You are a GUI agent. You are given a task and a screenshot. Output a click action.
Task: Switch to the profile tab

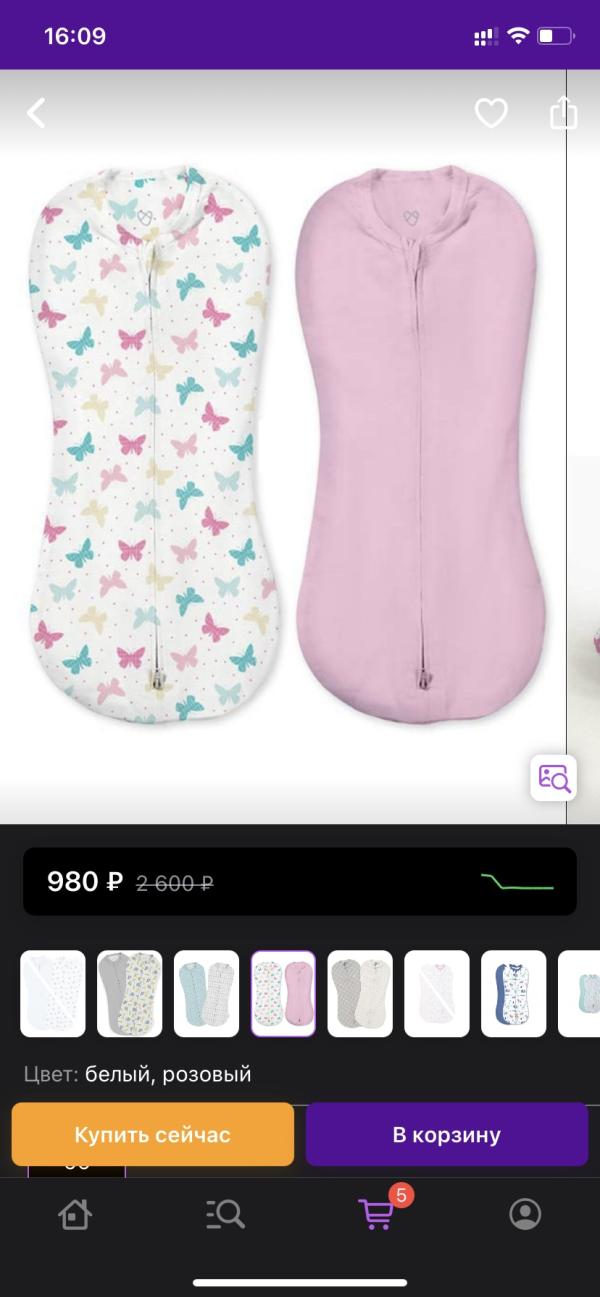coord(525,1214)
